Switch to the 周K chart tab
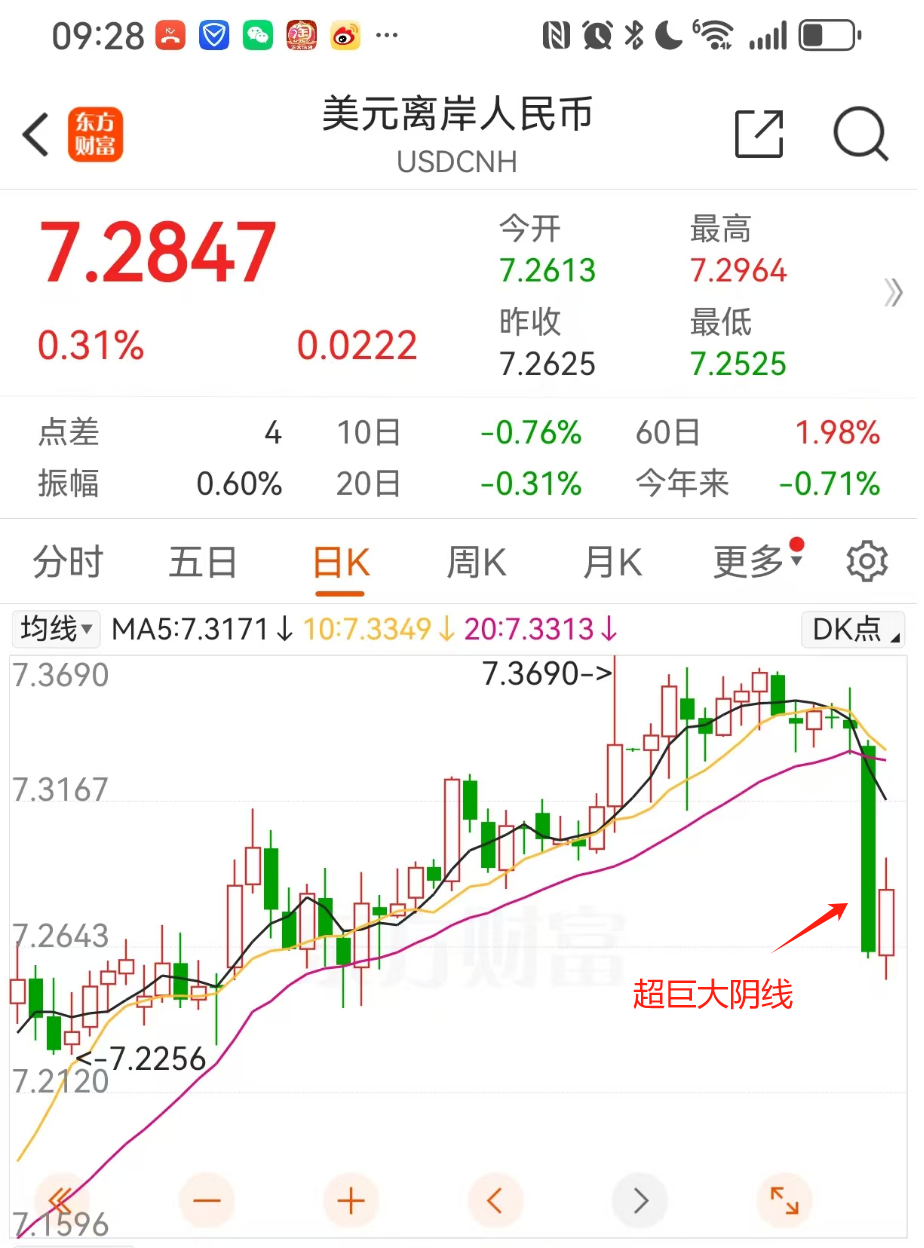The image size is (924, 1248). (x=476, y=563)
